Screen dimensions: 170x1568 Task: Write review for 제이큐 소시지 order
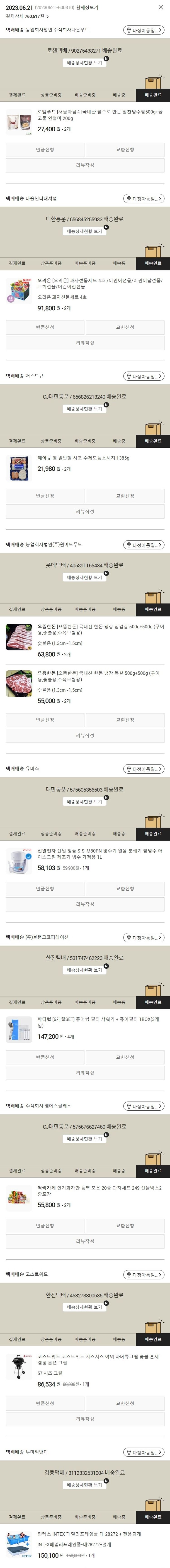pyautogui.click(x=85, y=511)
